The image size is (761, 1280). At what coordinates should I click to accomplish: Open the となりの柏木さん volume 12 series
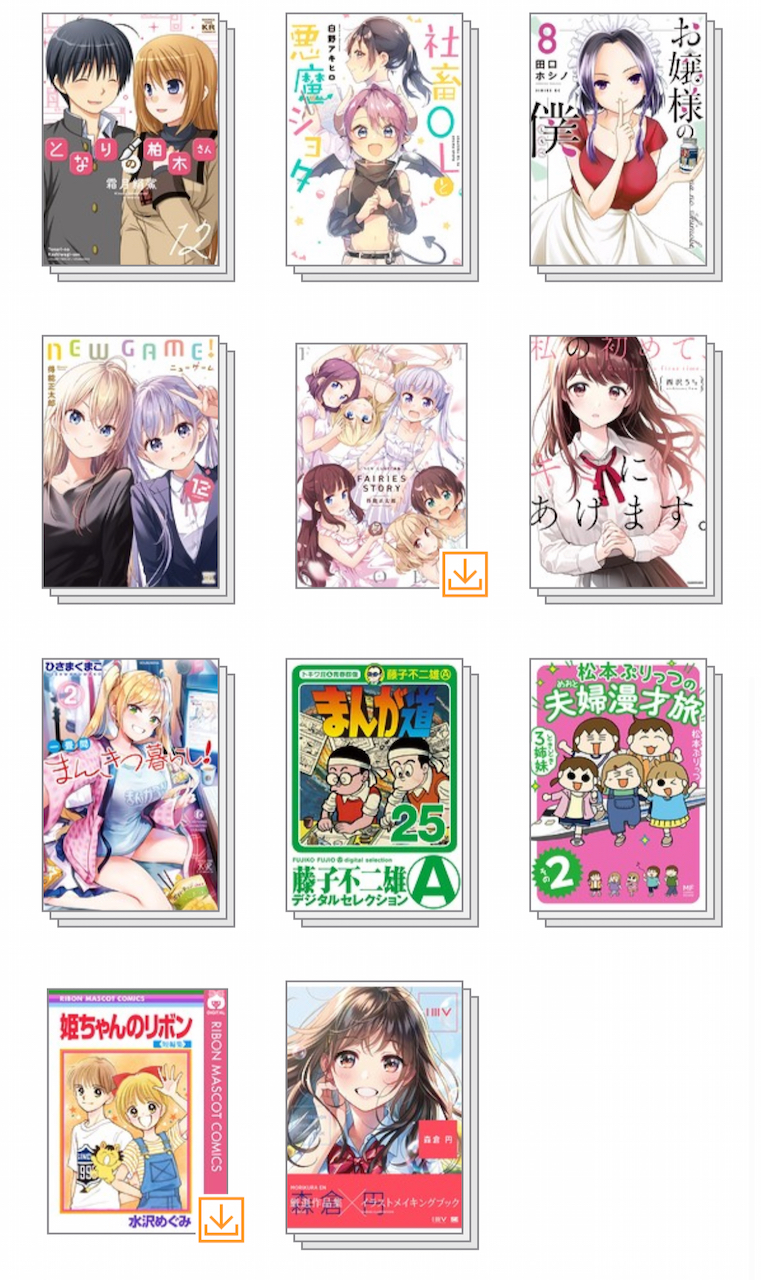[x=130, y=140]
